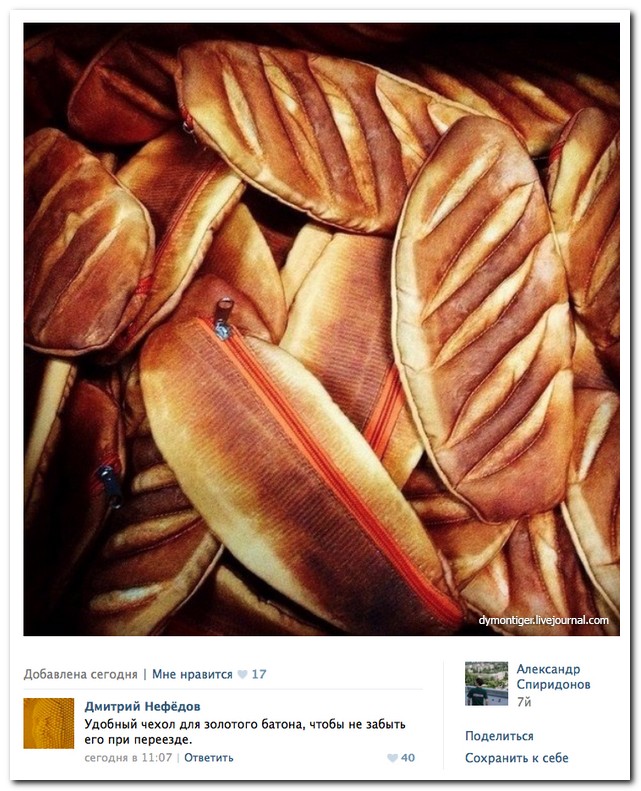
Task: Like the photo via Мне нравится
Action: click(x=193, y=674)
